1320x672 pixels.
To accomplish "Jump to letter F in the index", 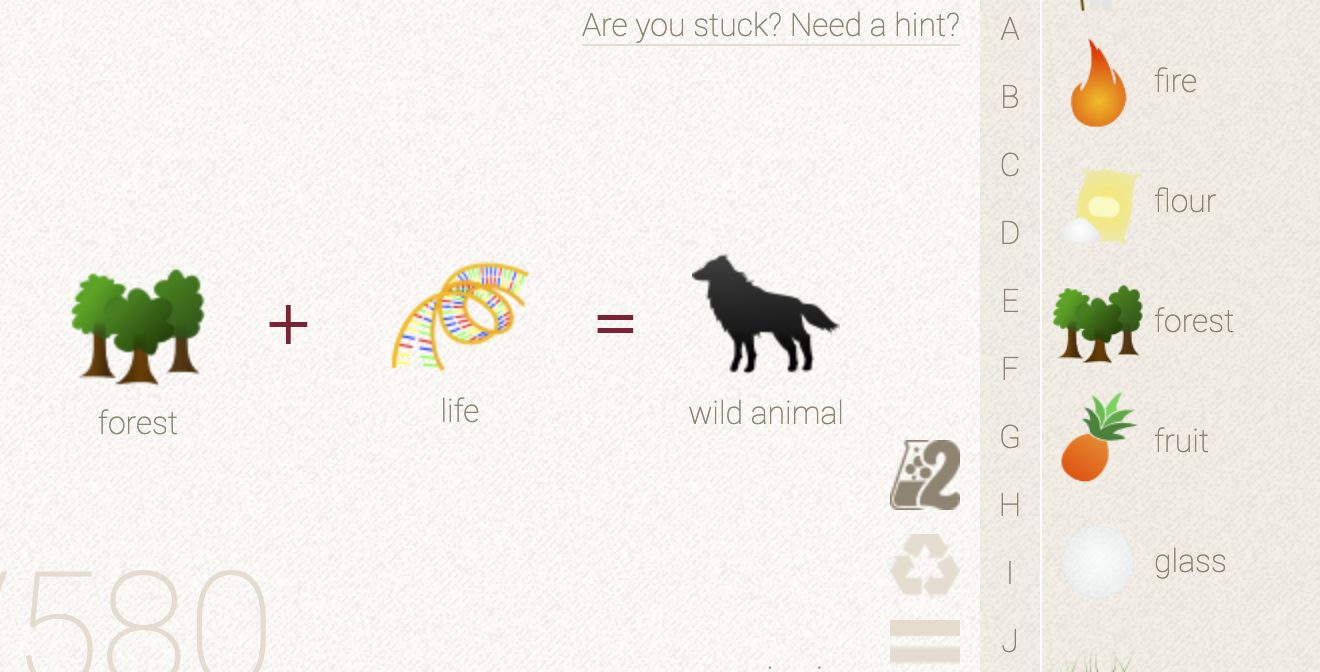I will pos(1010,369).
